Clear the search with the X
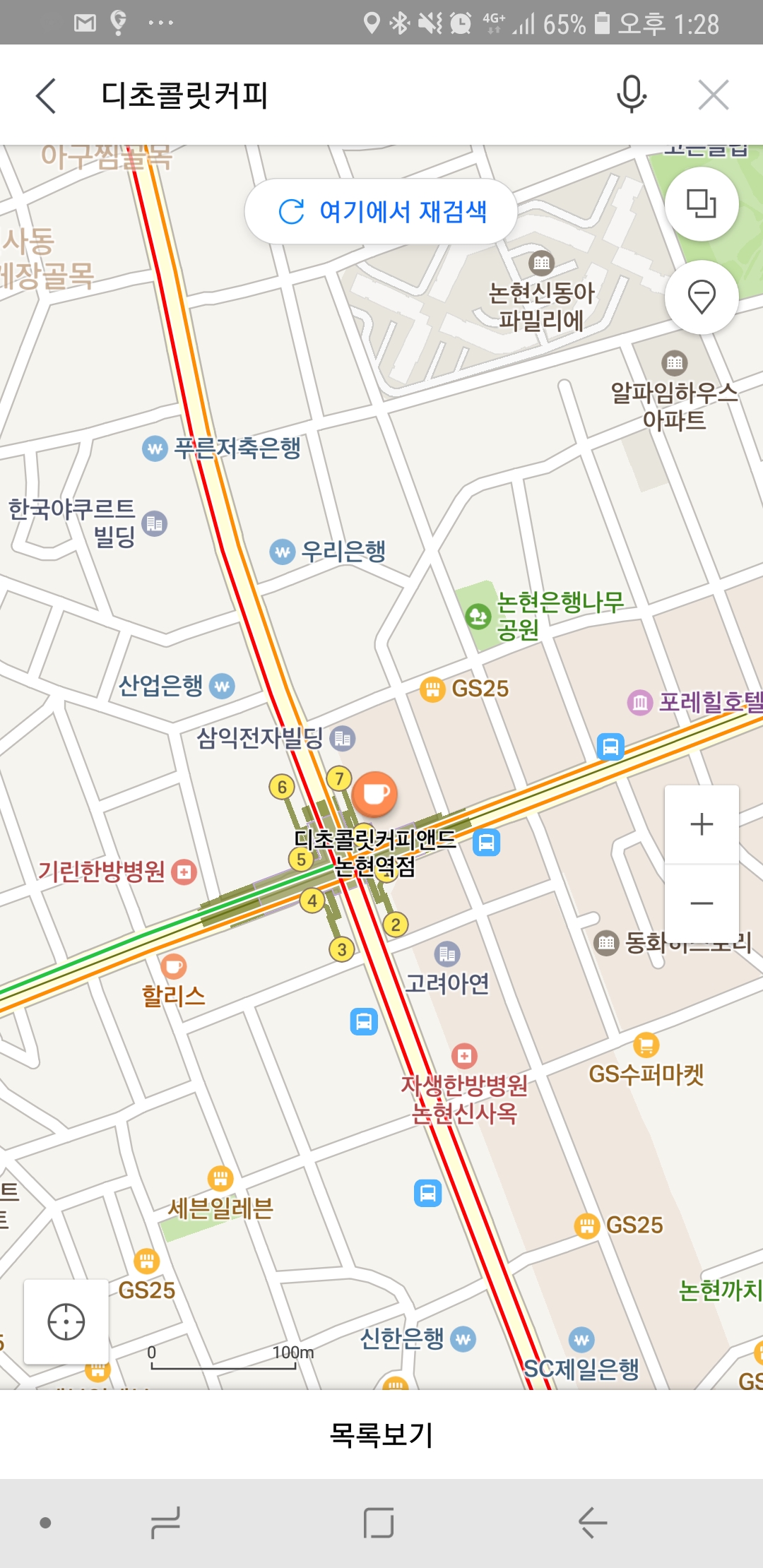The width and height of the screenshot is (763, 1568). pos(713,95)
